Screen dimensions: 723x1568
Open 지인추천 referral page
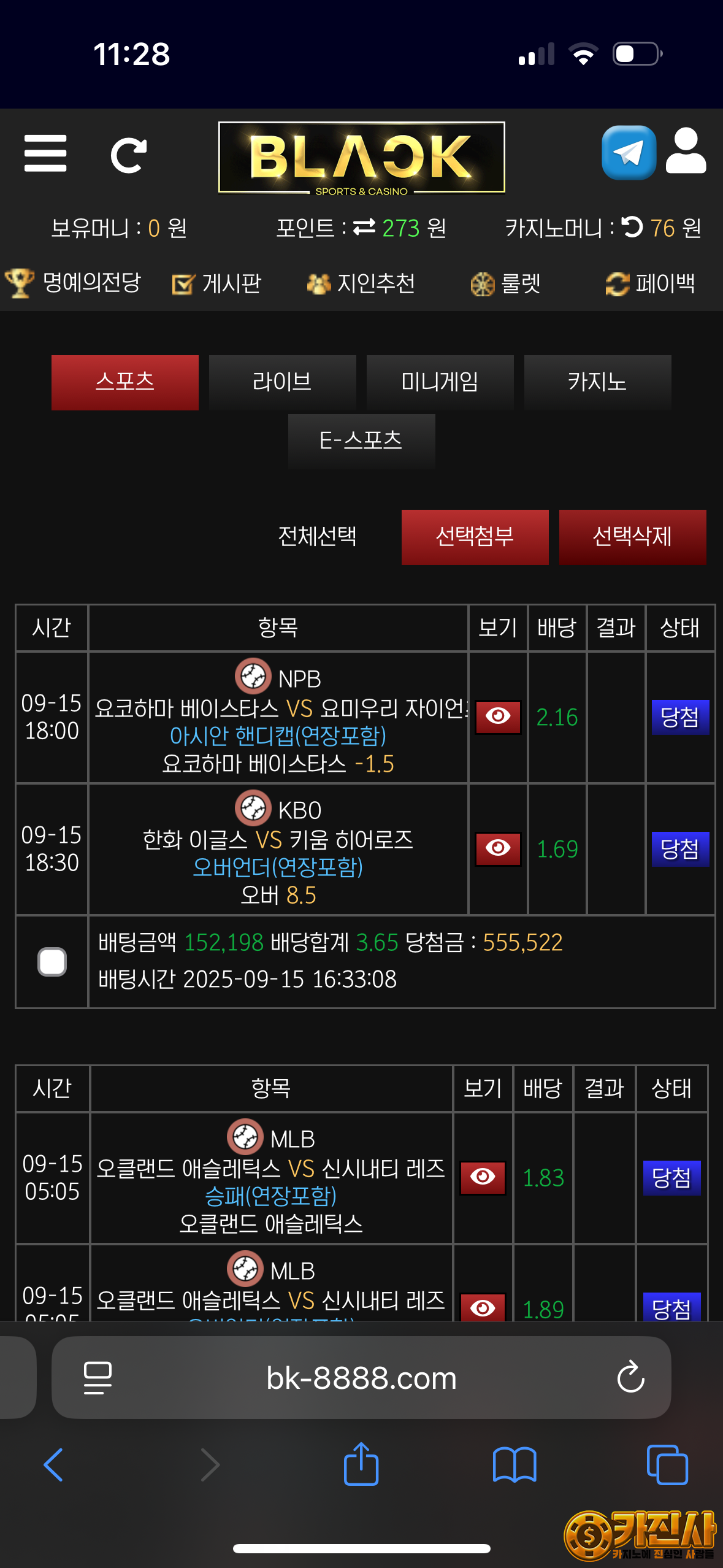(361, 283)
